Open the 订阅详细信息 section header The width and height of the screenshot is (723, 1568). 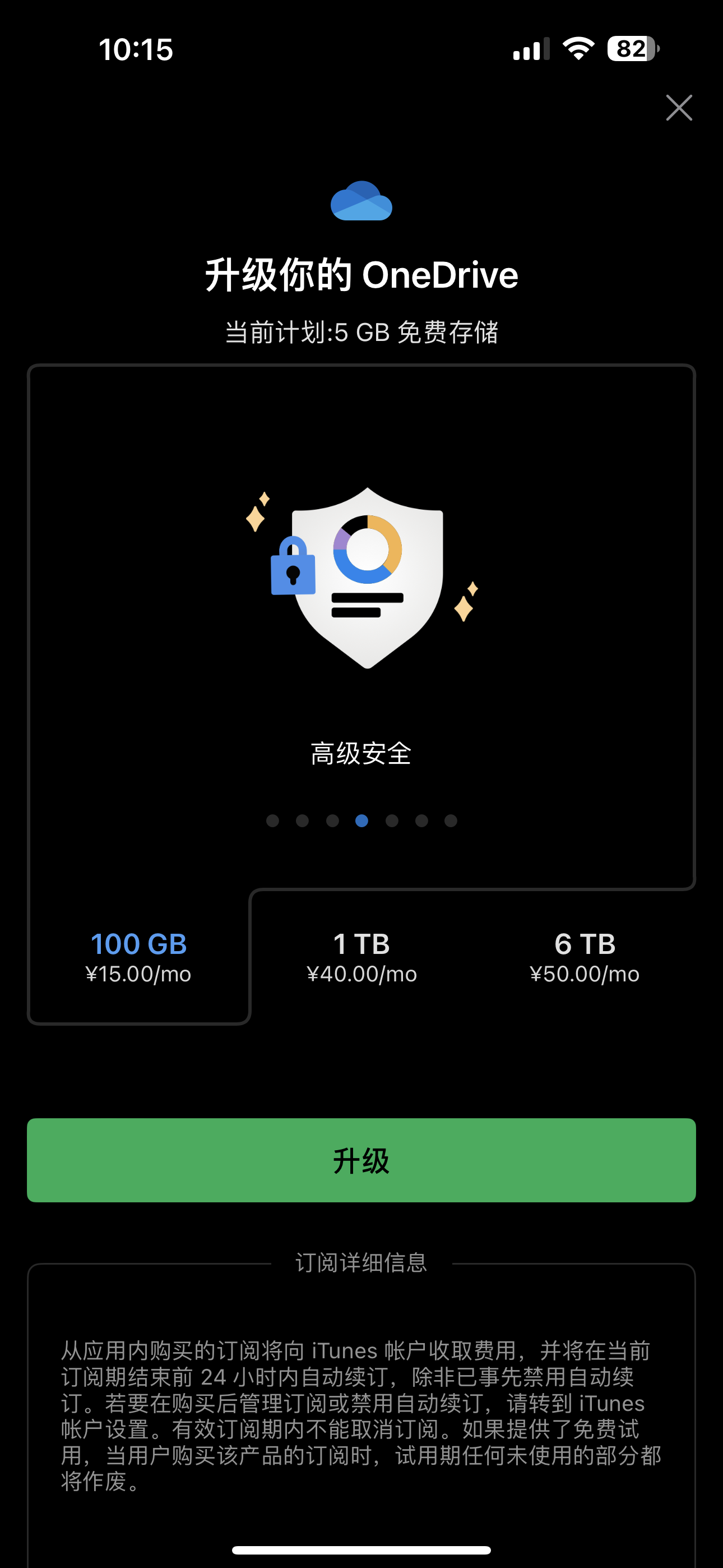click(361, 1262)
